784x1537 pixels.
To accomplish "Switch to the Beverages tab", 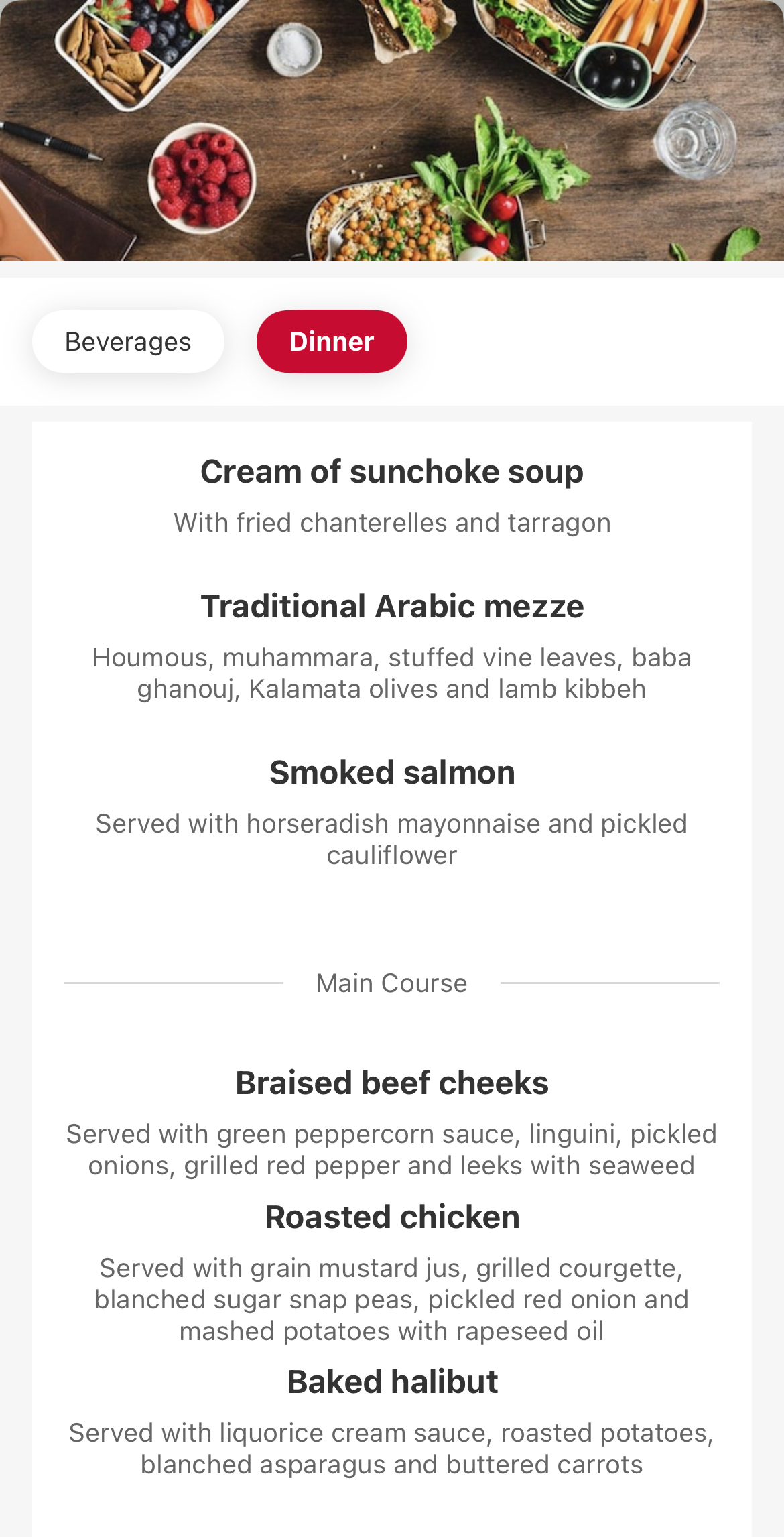I will pos(128,341).
